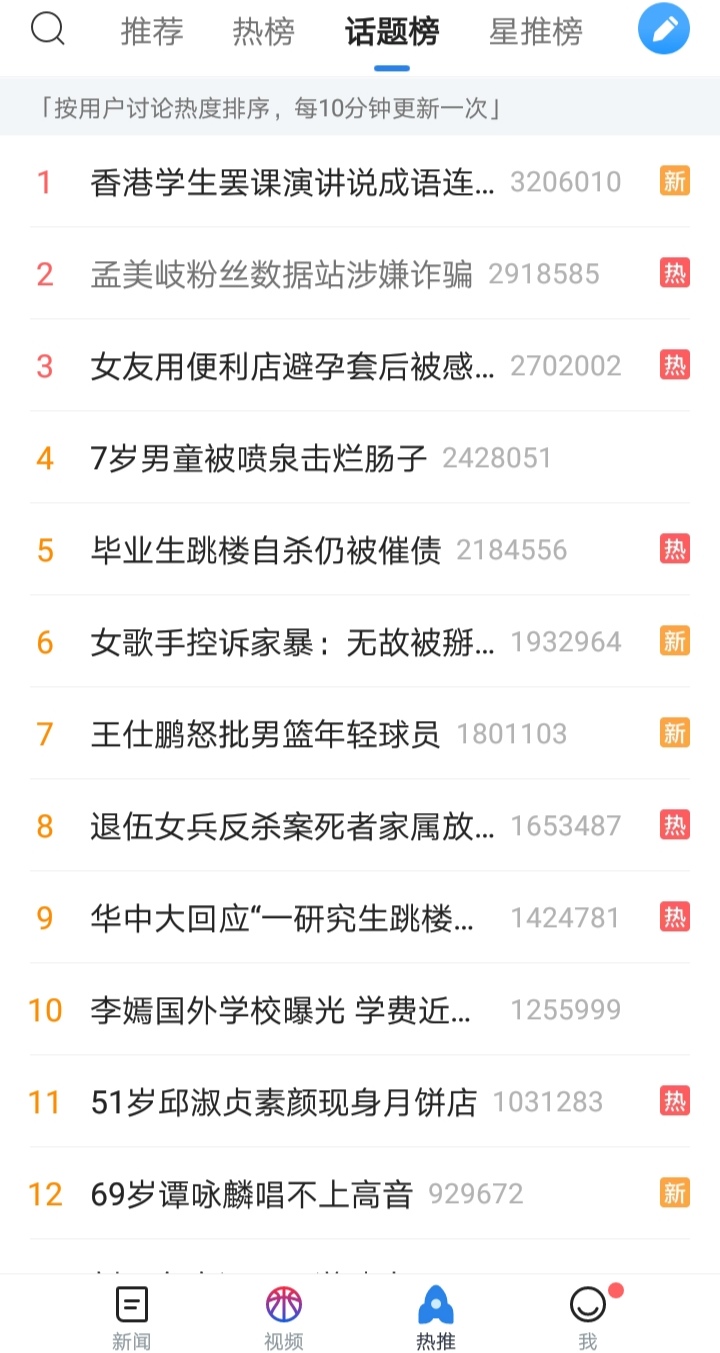Switch to the 热榜 tab
This screenshot has width=720, height=1353.
coord(264,32)
